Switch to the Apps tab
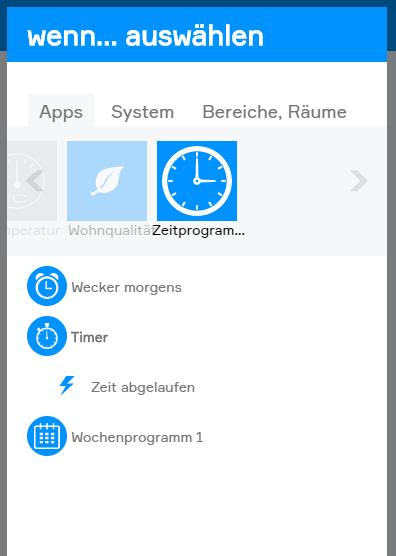This screenshot has height=556, width=396. click(61, 112)
